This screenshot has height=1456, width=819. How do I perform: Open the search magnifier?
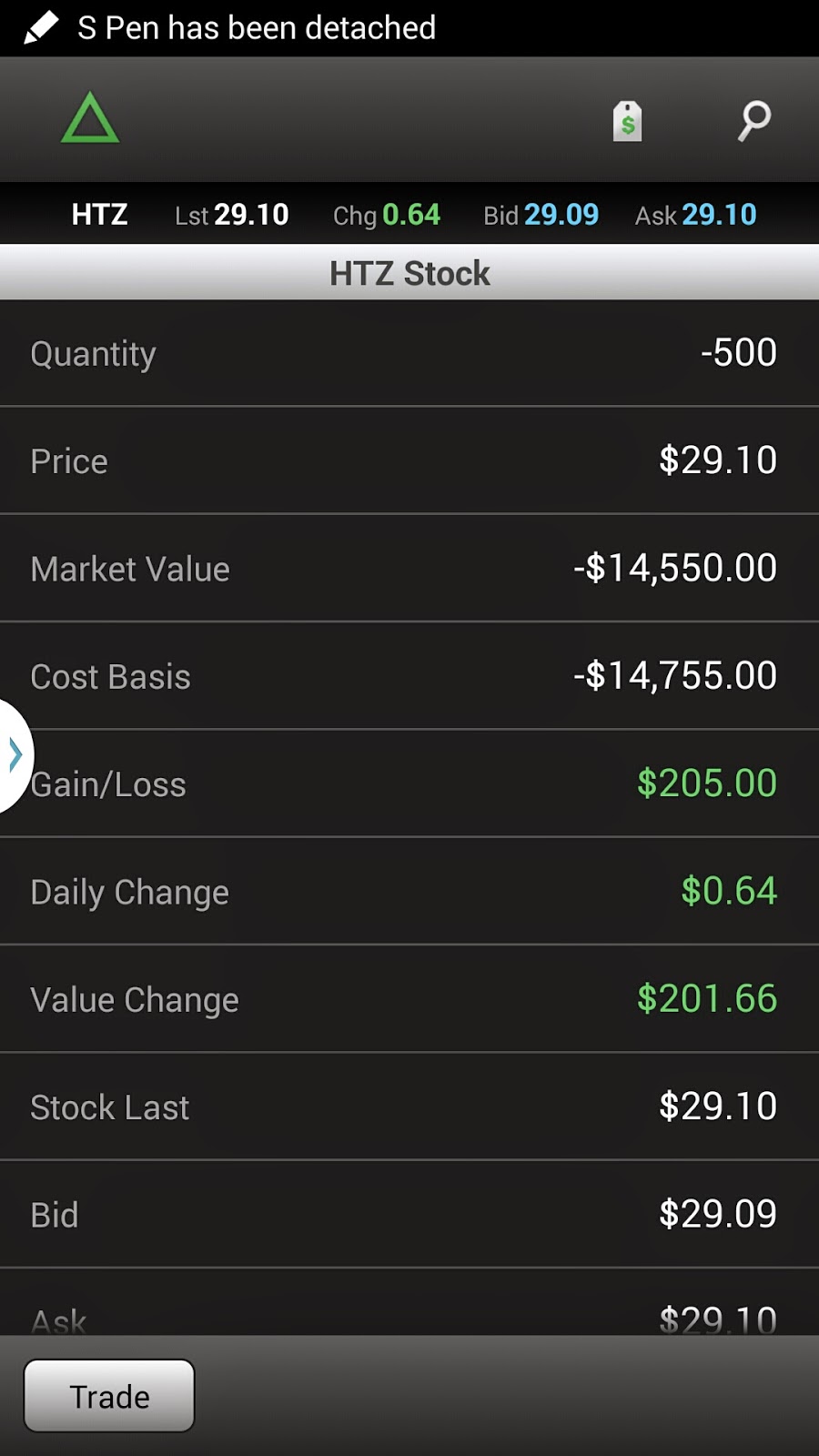753,121
